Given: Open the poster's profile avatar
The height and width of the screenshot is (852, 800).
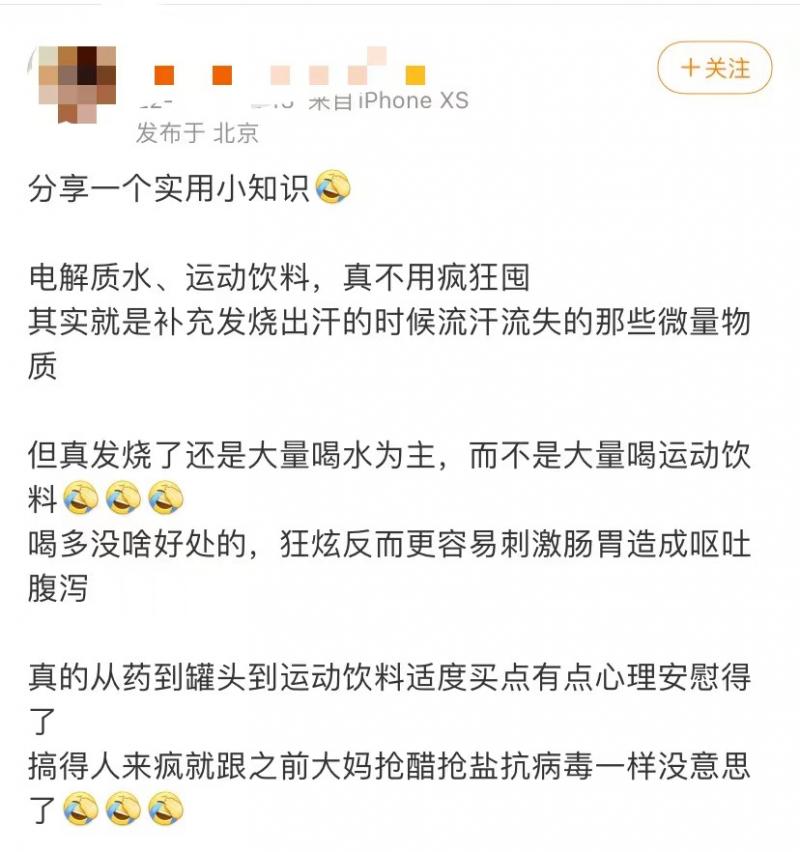Looking at the screenshot, I should click(x=77, y=84).
